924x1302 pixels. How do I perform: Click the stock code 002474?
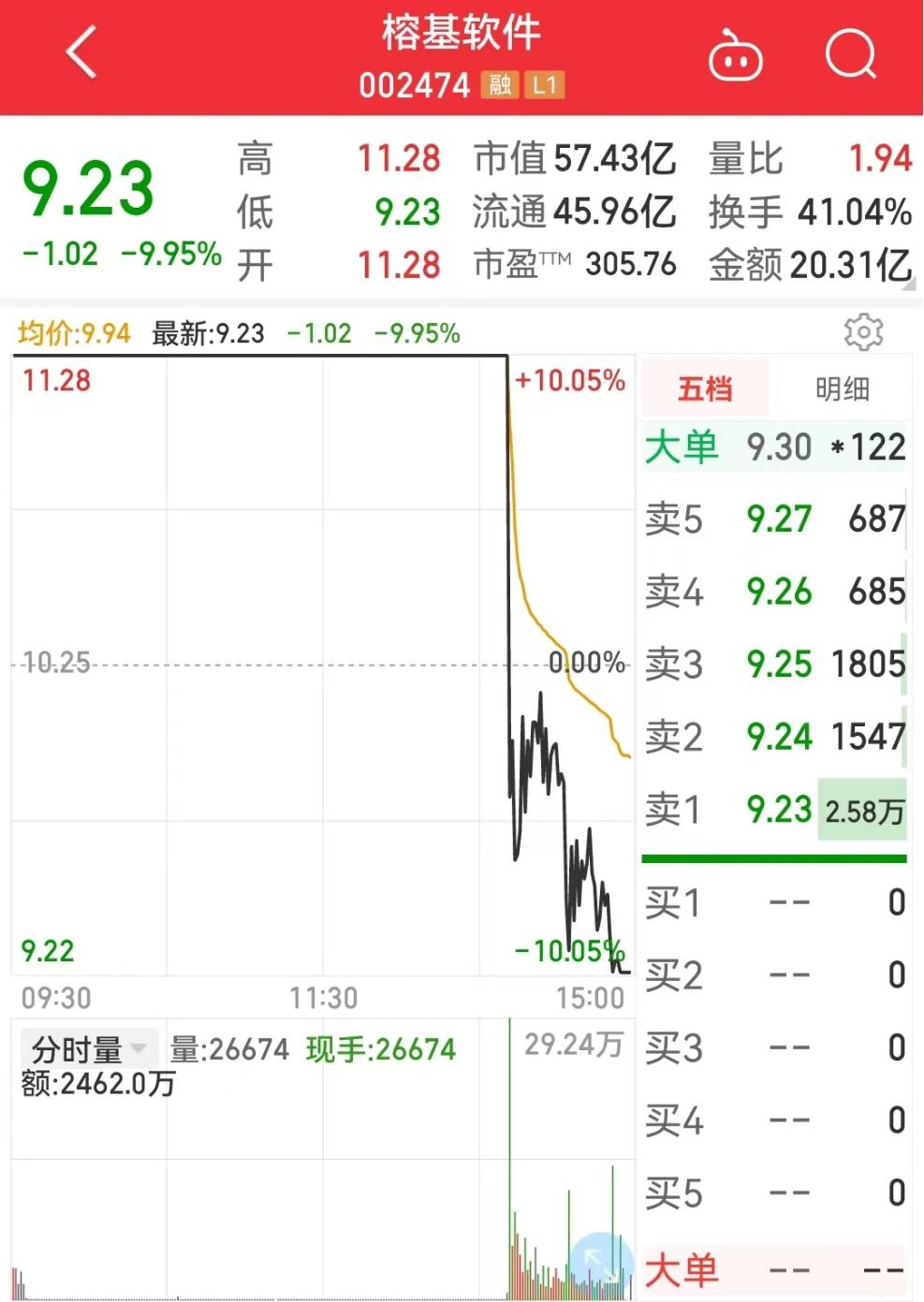tap(417, 84)
